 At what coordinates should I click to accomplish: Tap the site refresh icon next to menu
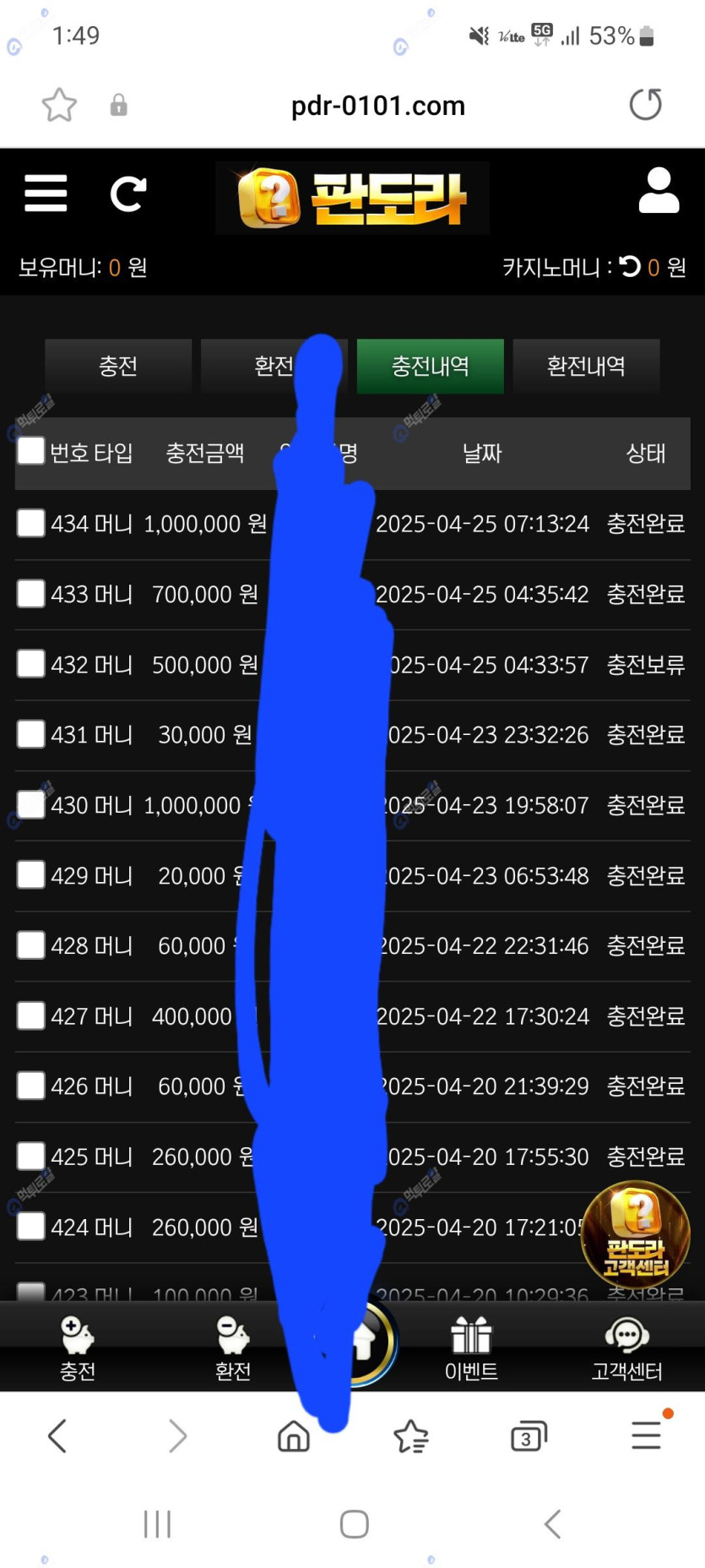click(128, 193)
